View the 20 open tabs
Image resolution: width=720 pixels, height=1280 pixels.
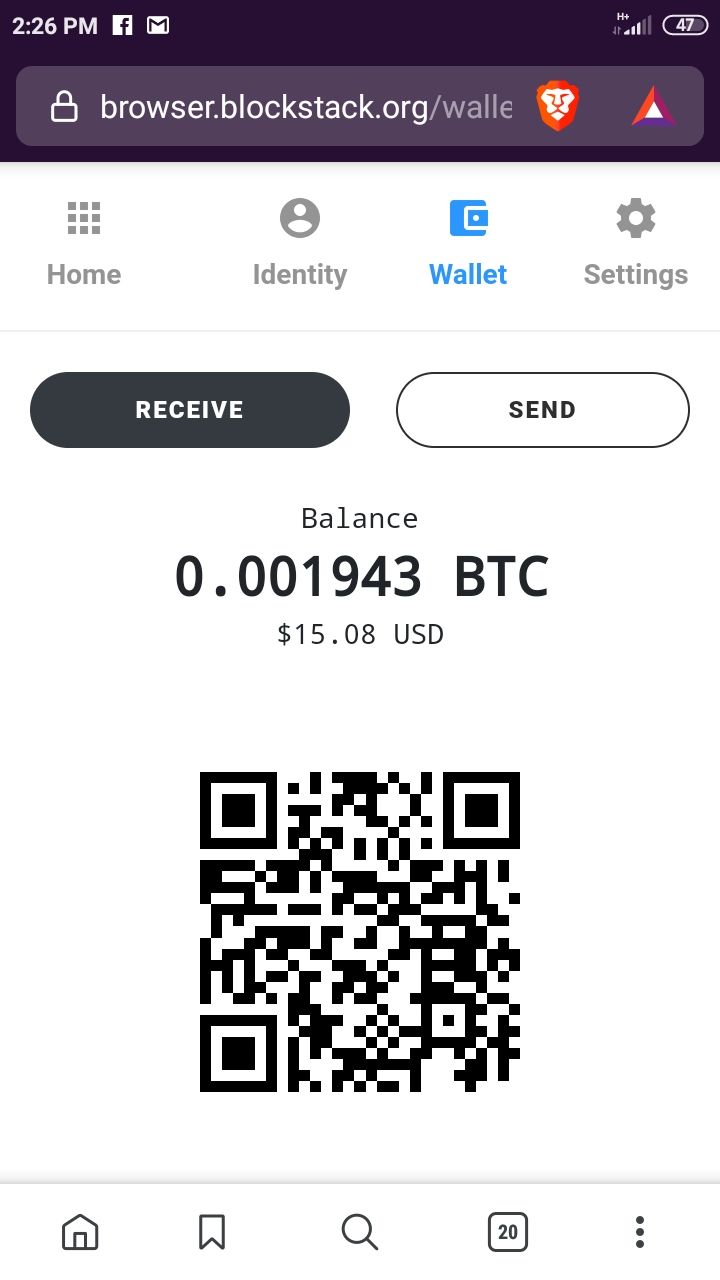pyautogui.click(x=508, y=1232)
